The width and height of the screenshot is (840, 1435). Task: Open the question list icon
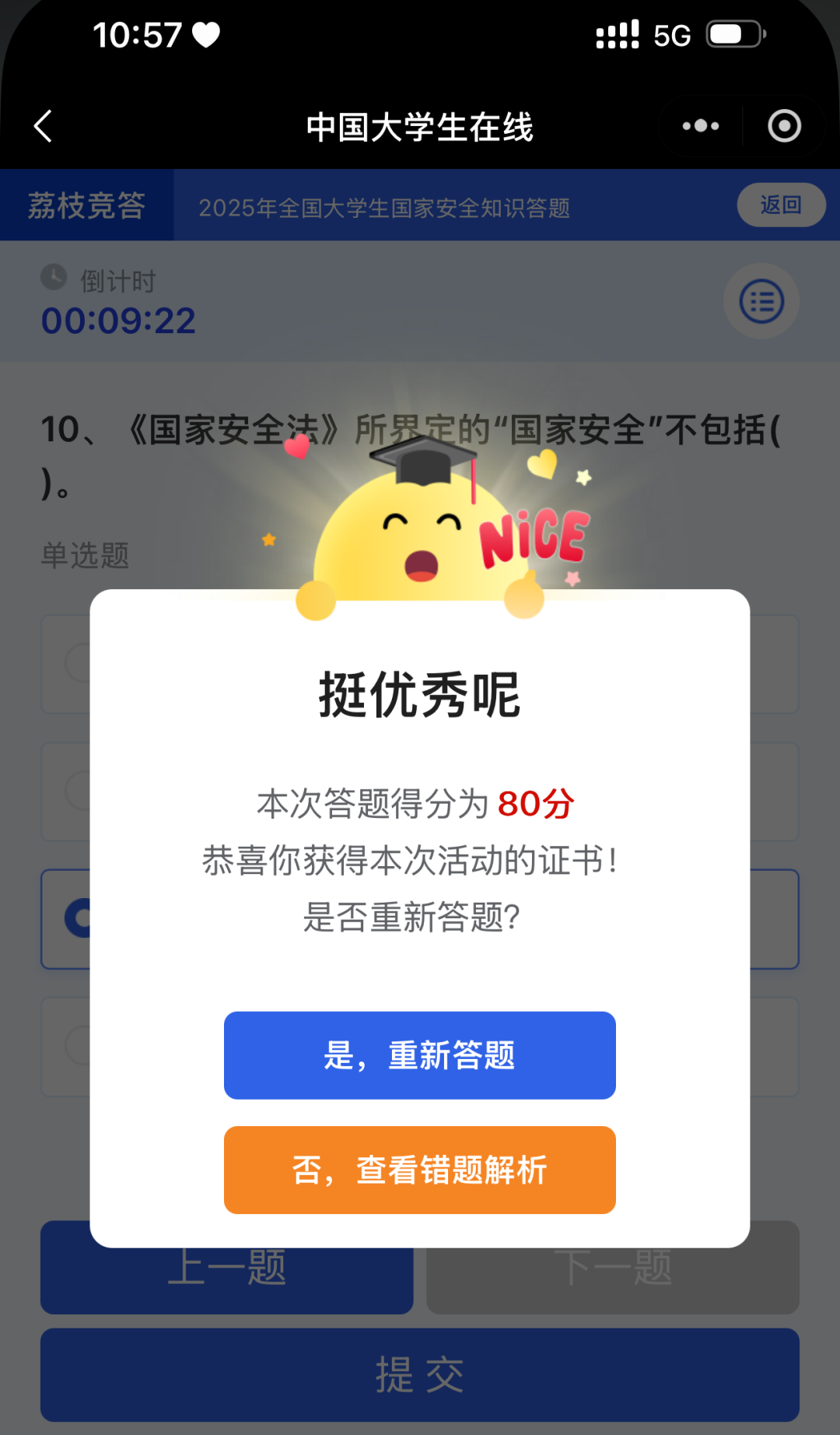(x=761, y=302)
